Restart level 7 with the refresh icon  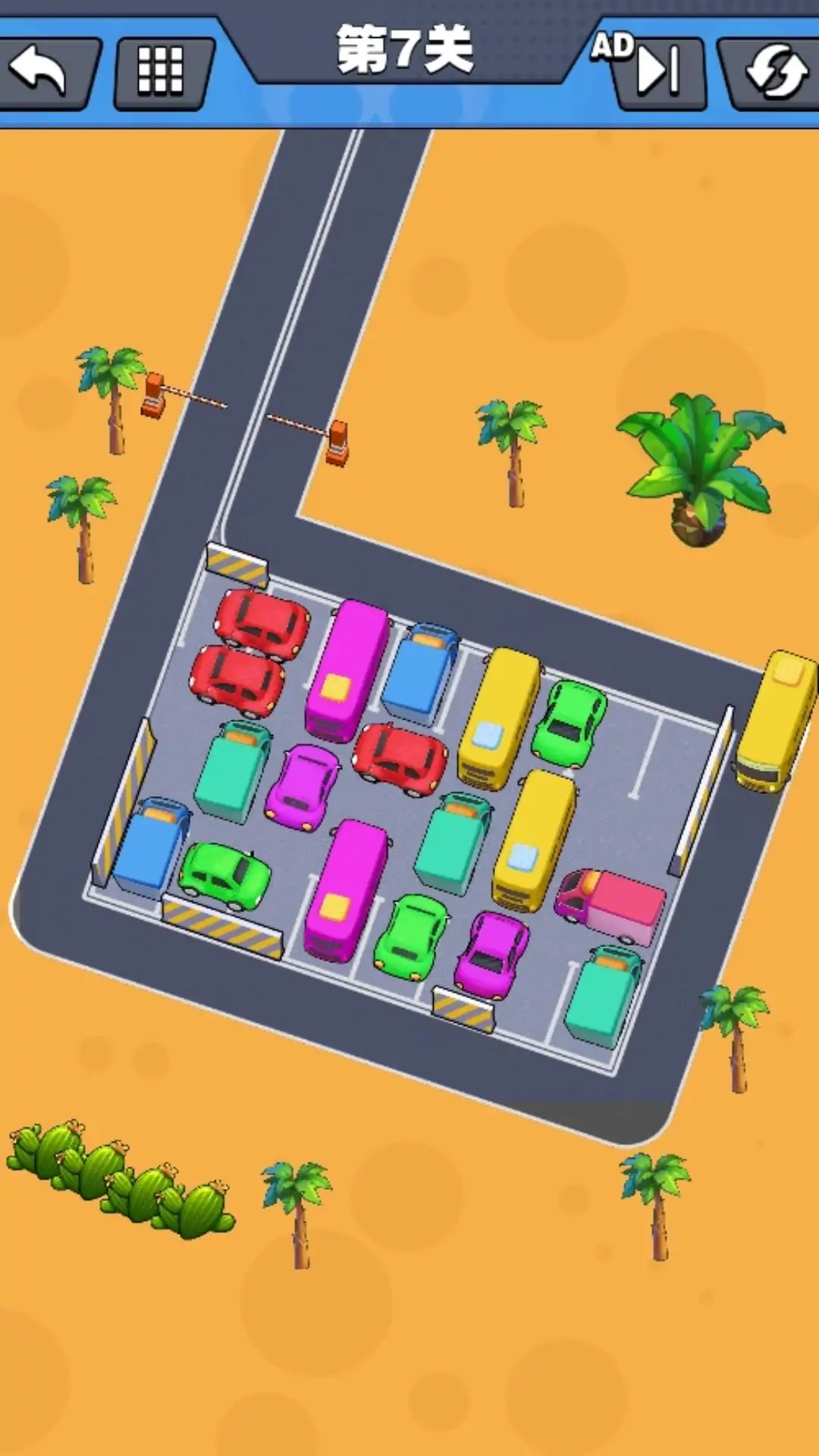(x=775, y=72)
